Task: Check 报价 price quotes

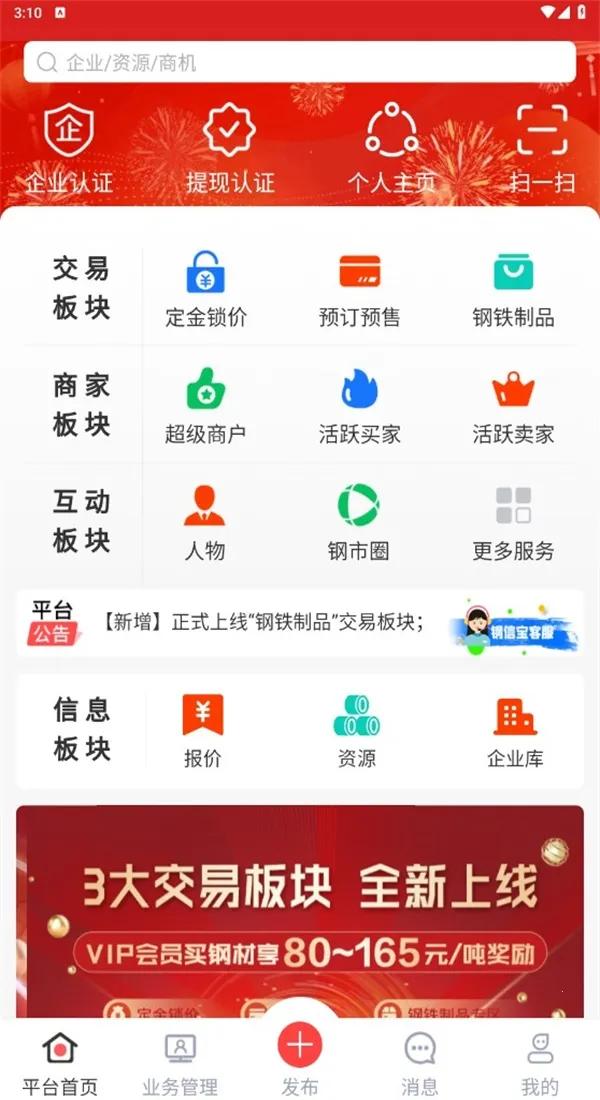Action: click(x=203, y=731)
